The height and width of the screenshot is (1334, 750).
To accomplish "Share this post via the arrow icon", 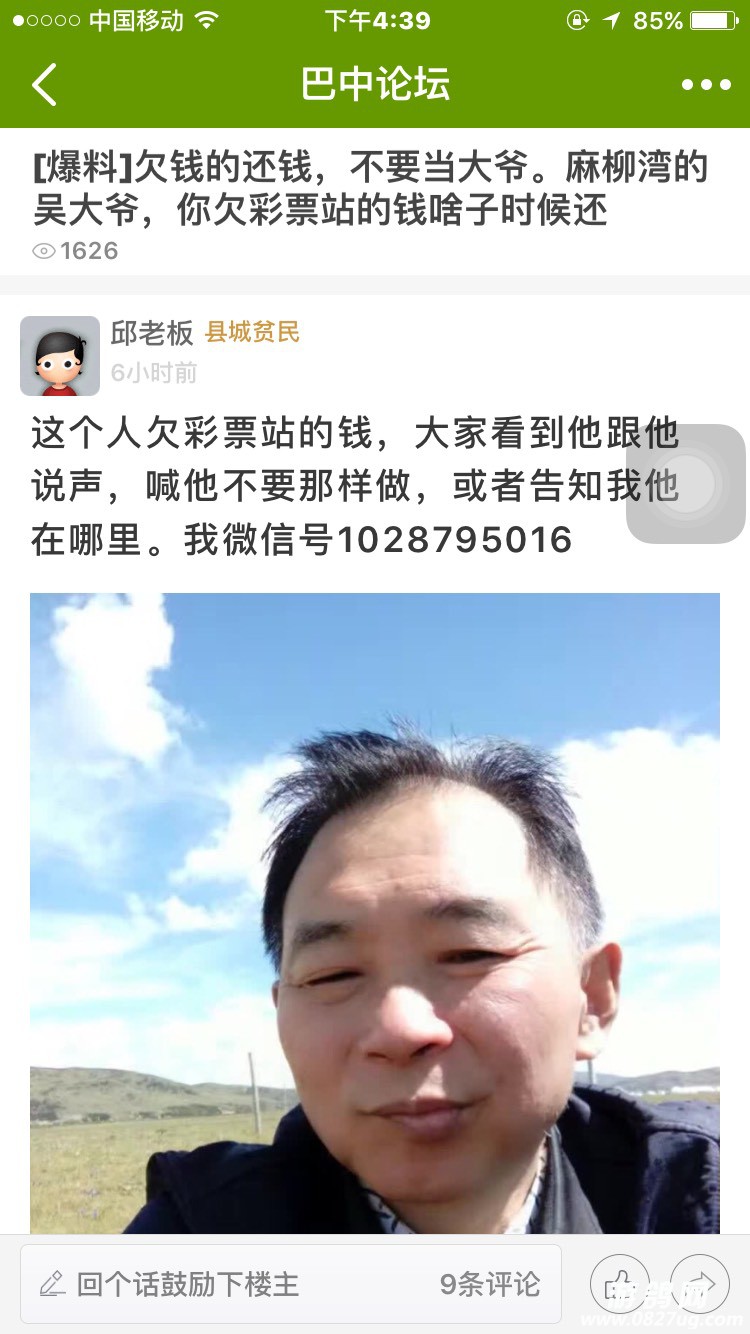I will click(x=700, y=1284).
